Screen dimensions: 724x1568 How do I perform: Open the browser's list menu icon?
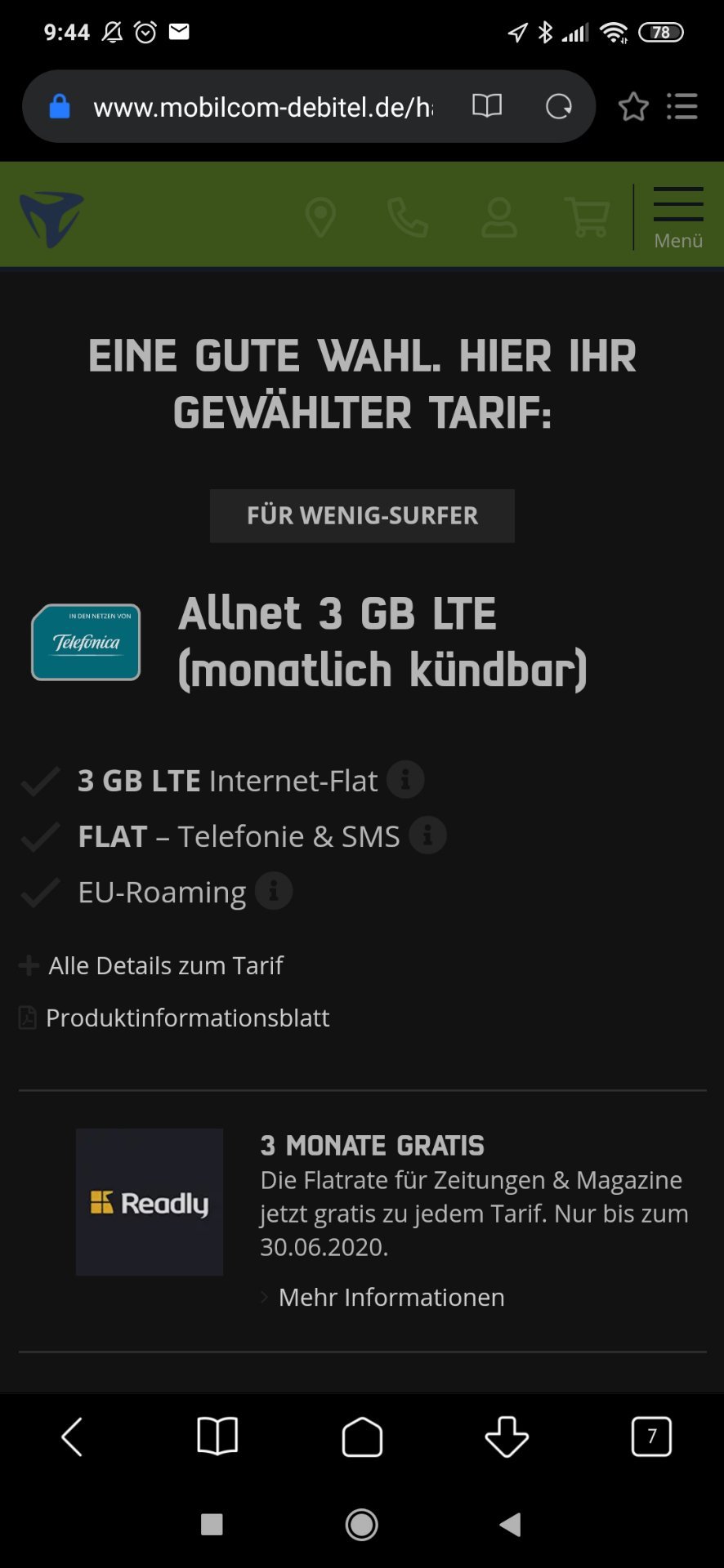[682, 106]
